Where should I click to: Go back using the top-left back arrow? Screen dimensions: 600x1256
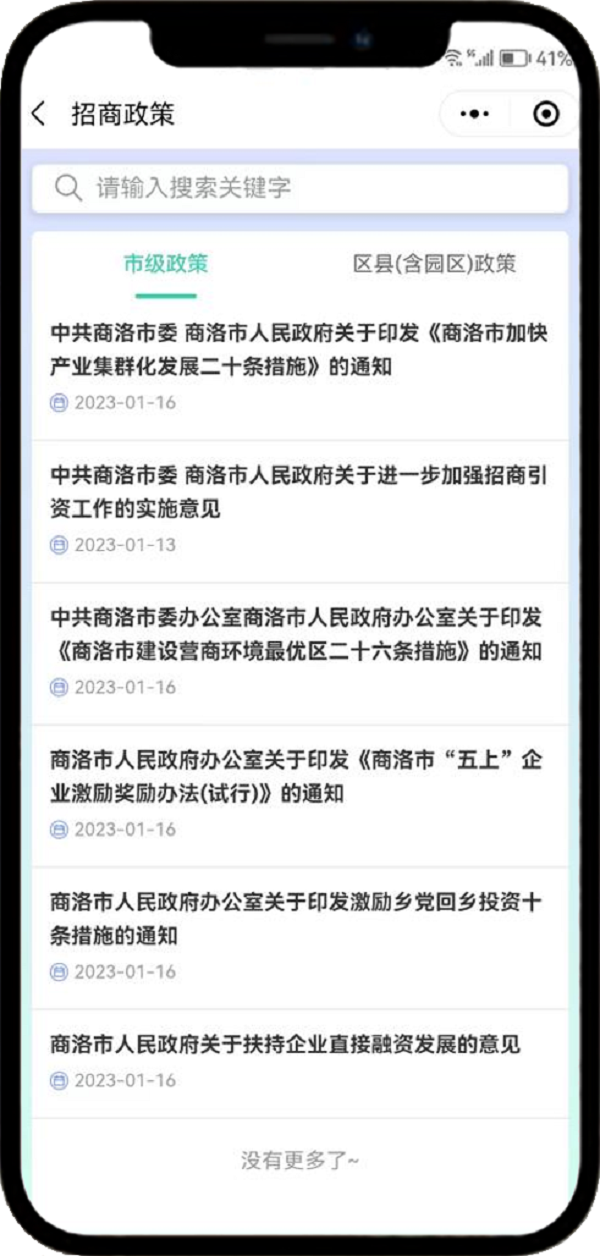(x=38, y=114)
